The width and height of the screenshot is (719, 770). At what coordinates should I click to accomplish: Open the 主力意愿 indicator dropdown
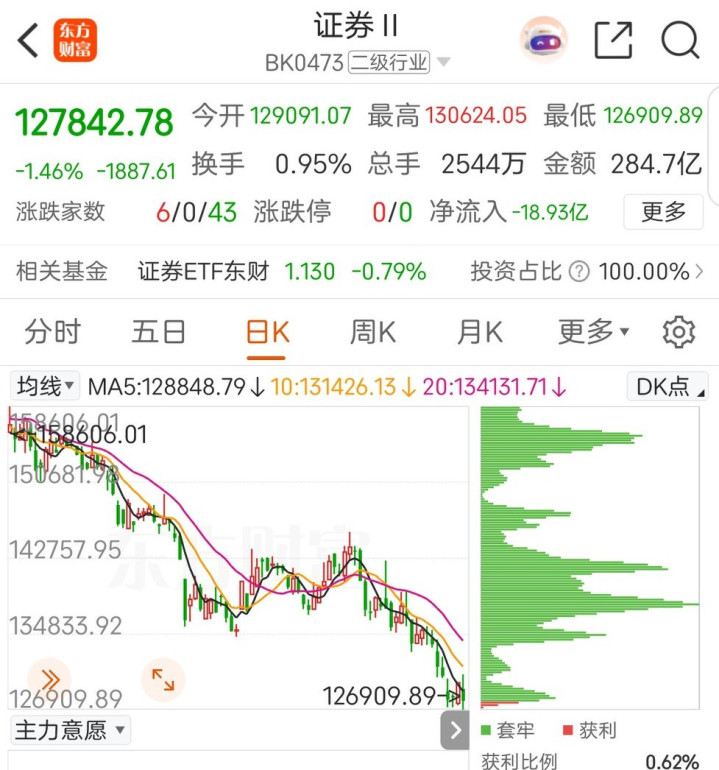point(70,731)
